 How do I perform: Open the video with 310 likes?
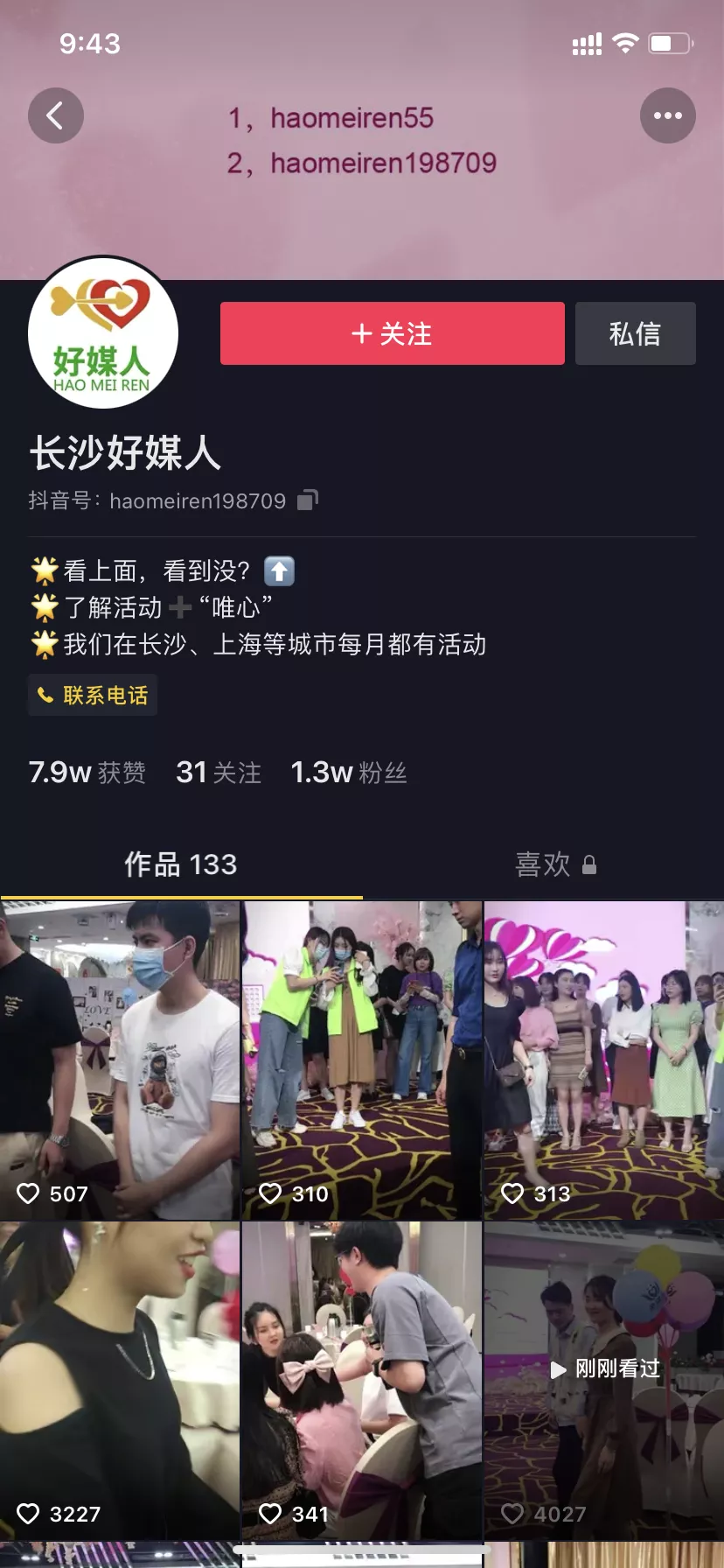[362, 1060]
